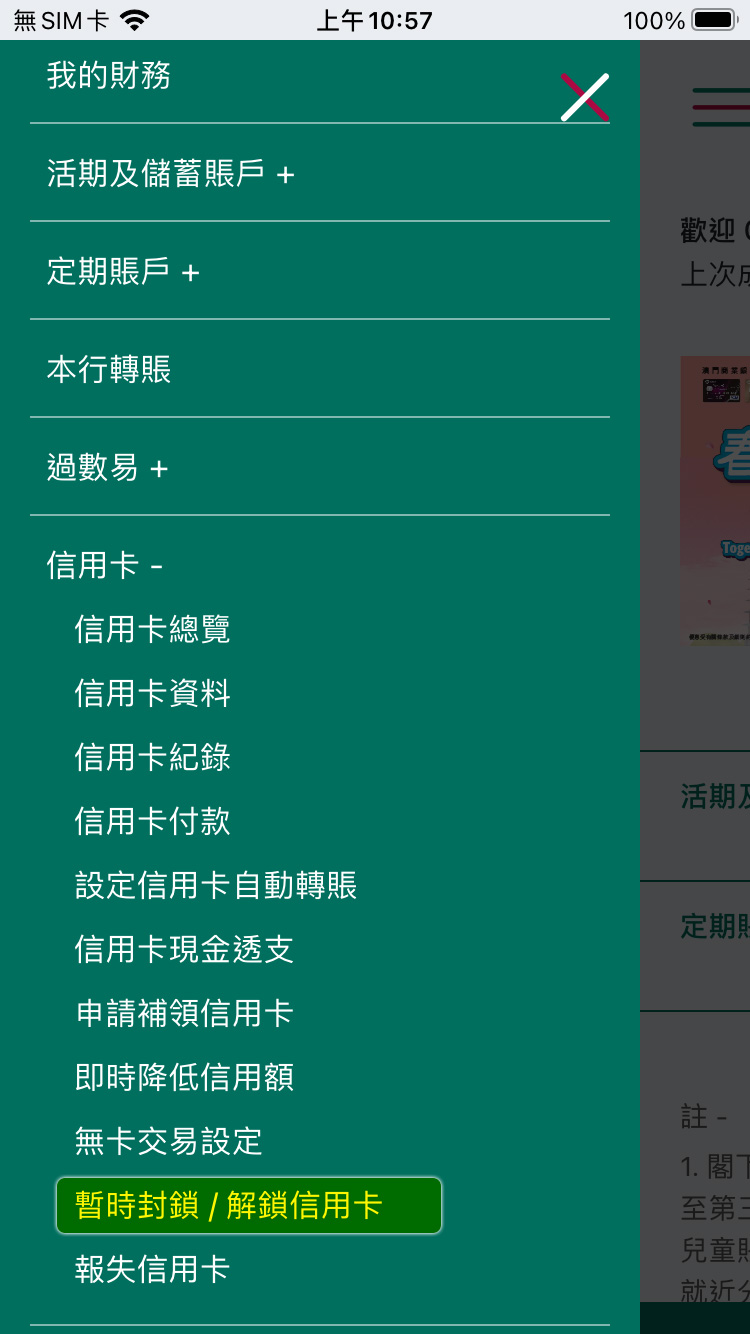Open 信用卡總覽
This screenshot has width=750, height=1334.
(x=152, y=629)
